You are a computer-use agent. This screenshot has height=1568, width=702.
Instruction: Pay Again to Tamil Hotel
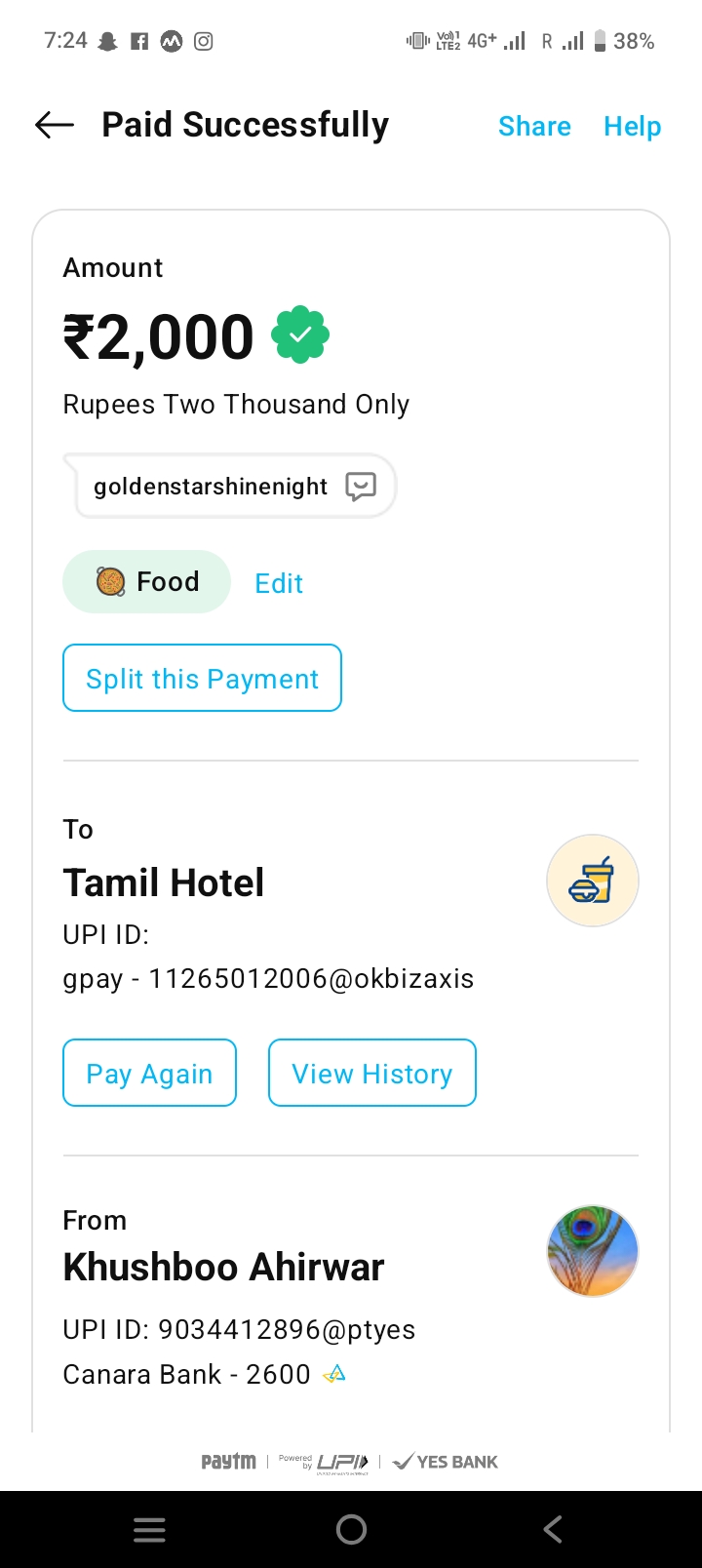pyautogui.click(x=149, y=1074)
